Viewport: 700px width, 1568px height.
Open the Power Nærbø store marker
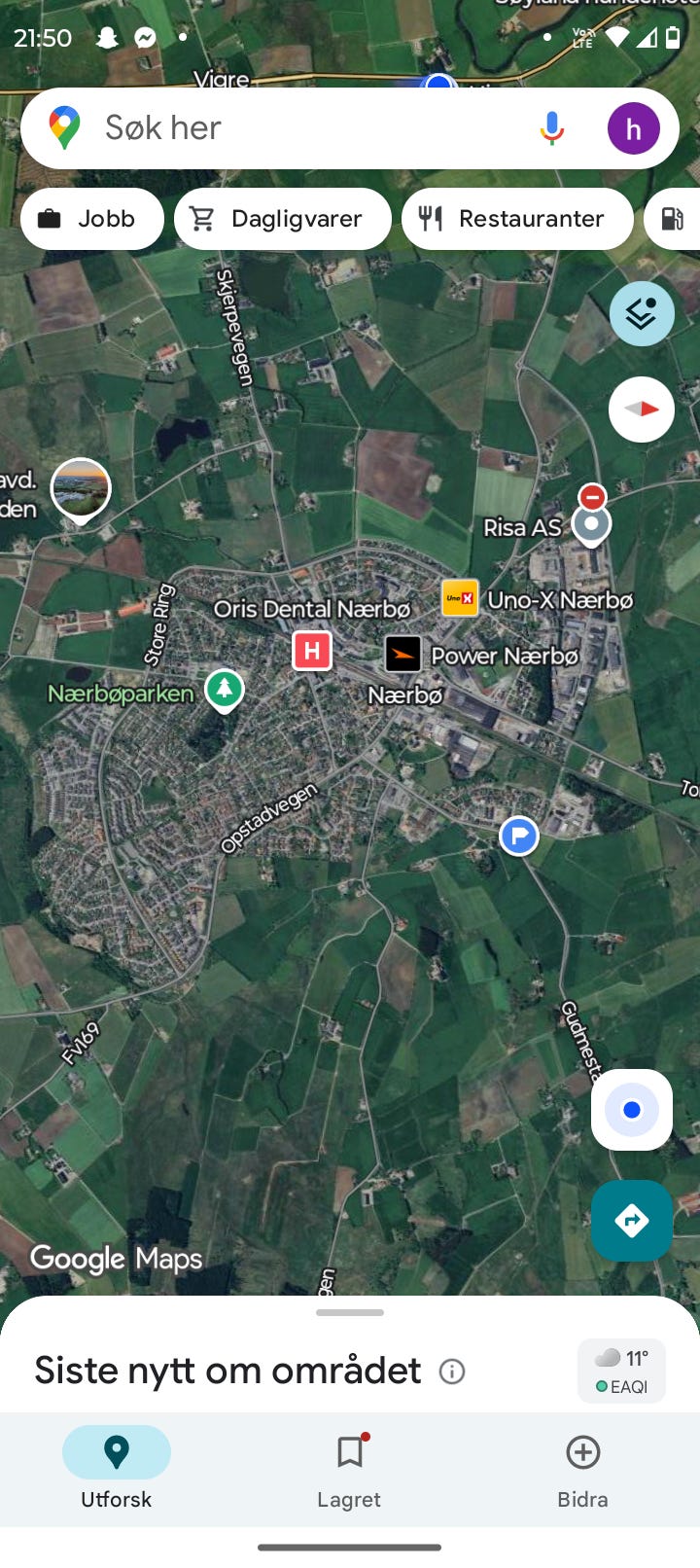point(402,654)
